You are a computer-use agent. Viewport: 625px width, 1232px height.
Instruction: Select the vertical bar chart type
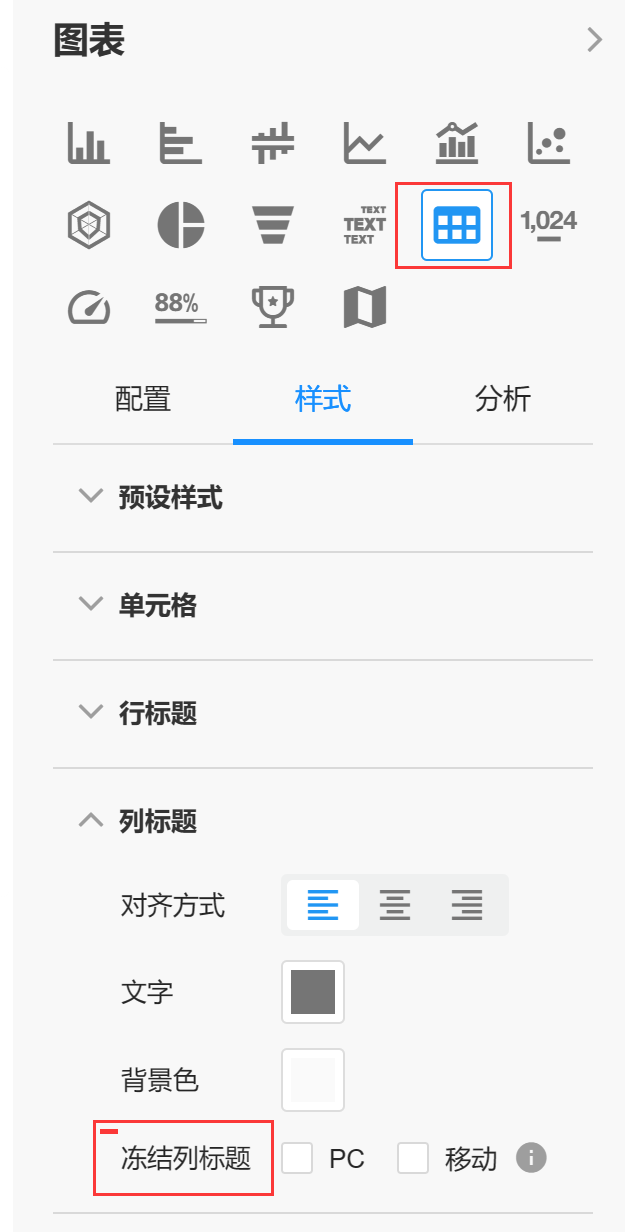click(x=88, y=143)
